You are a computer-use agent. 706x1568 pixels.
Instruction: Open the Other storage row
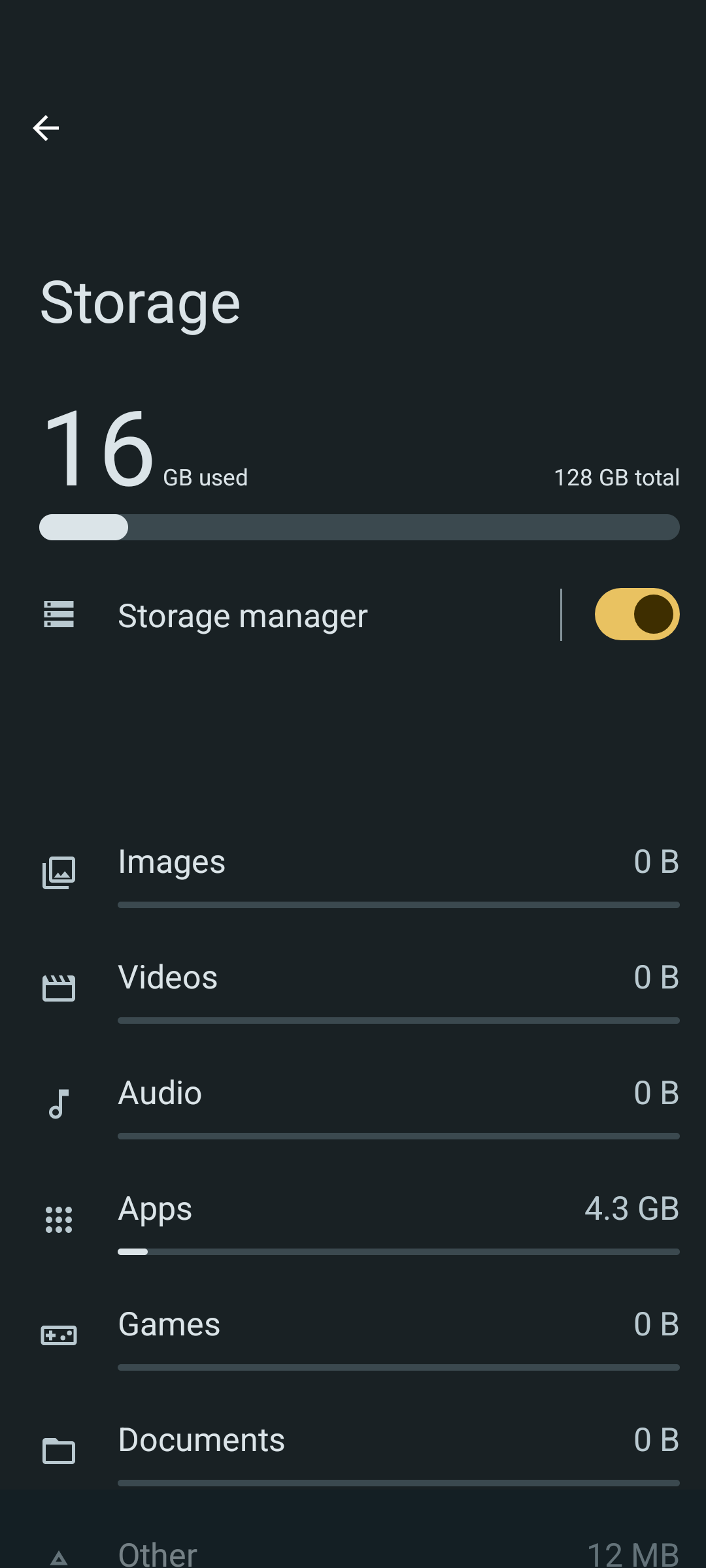click(353, 1547)
